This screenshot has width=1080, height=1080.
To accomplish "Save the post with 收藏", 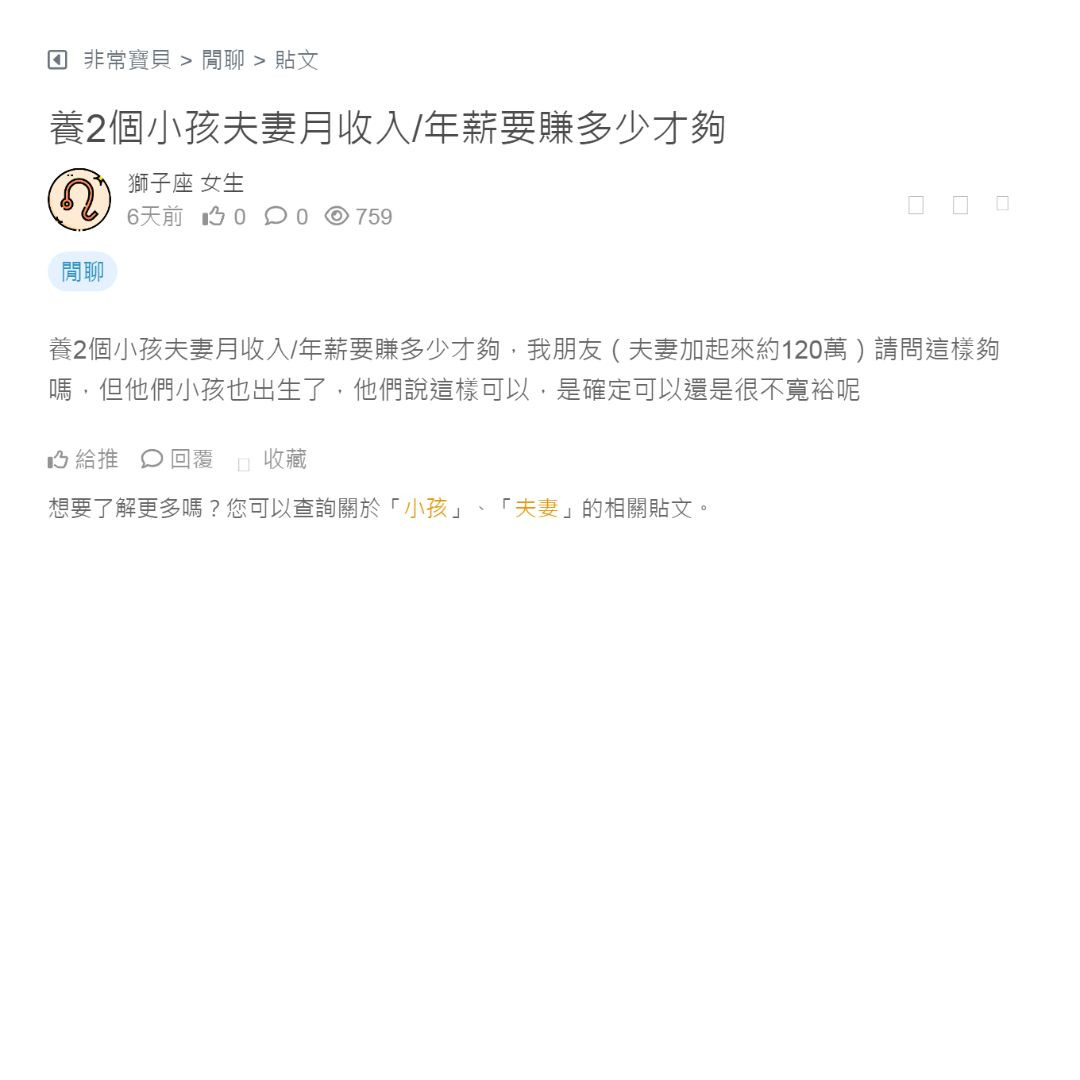I will 272,459.
